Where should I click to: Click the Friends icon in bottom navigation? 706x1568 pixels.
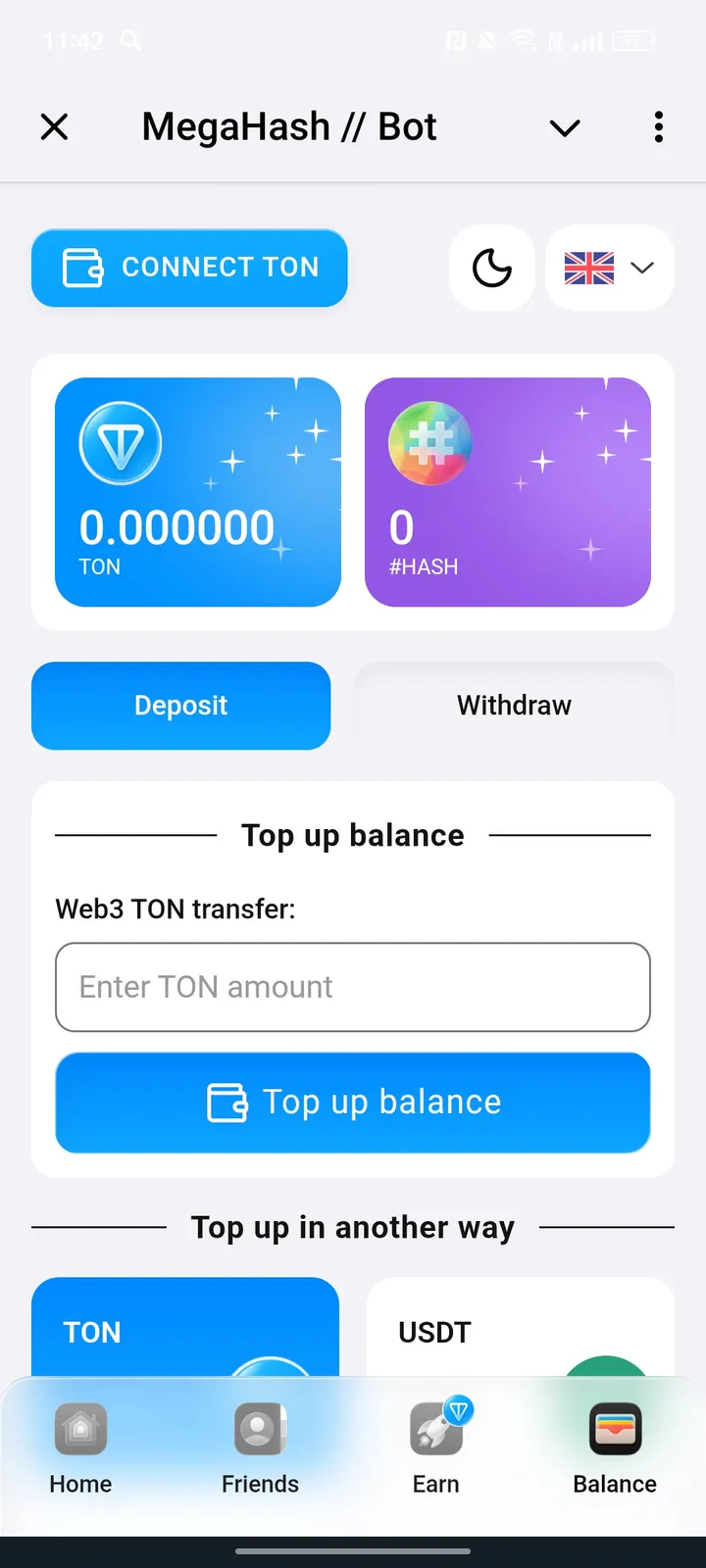(259, 1429)
